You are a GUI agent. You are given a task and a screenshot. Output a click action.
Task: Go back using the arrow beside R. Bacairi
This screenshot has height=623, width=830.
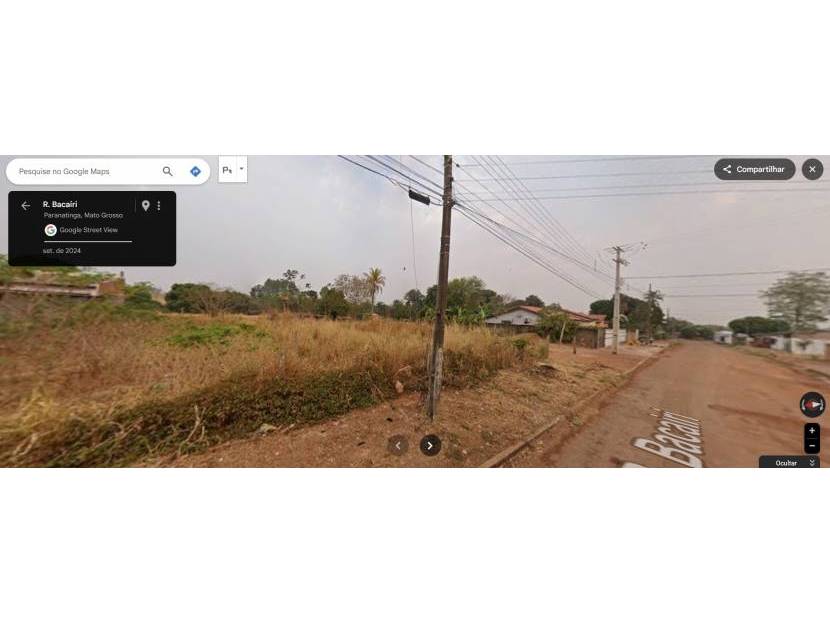[x=26, y=206]
